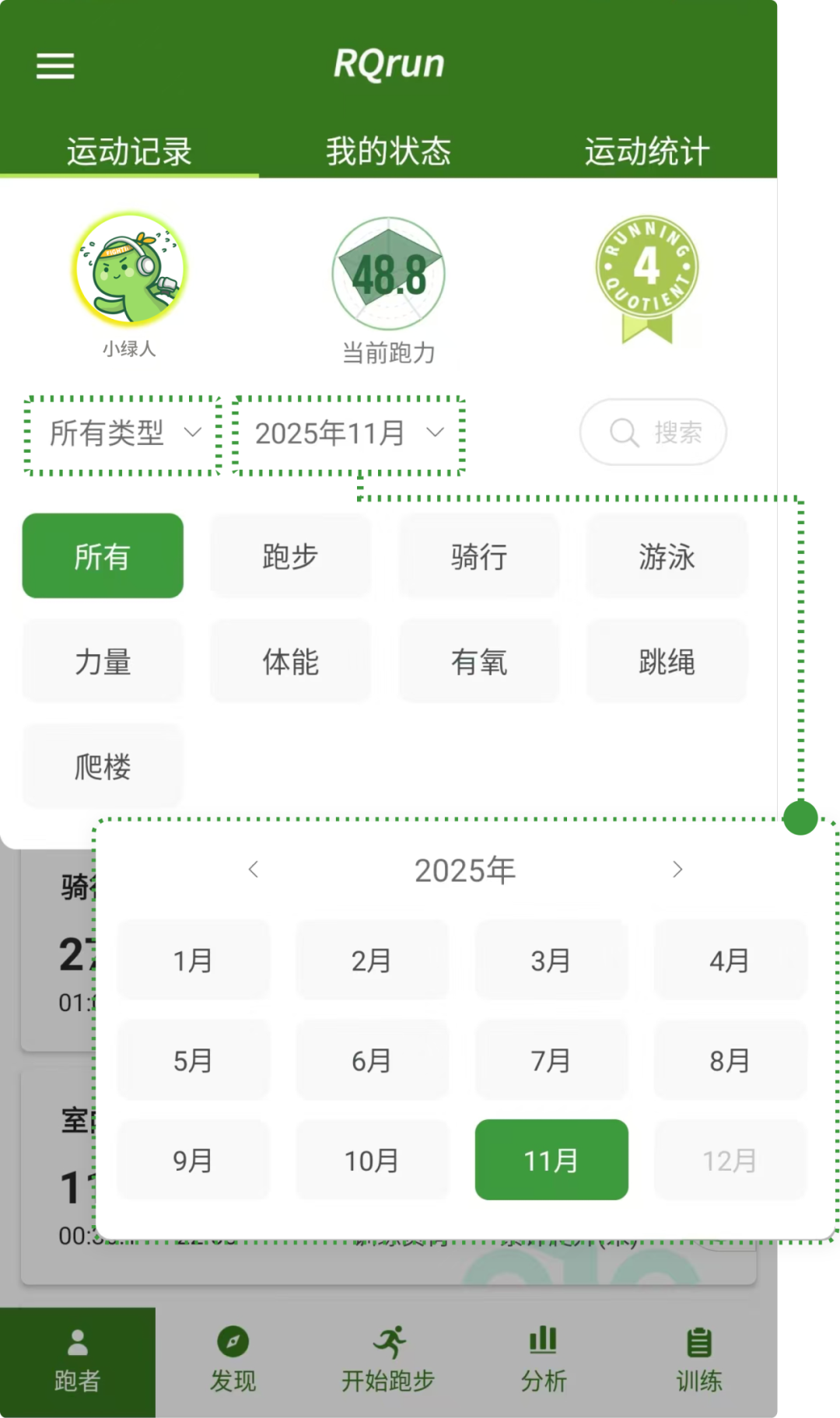The image size is (840, 1418).
Task: Expand the 2025年11月 date dropdown
Action: [348, 433]
